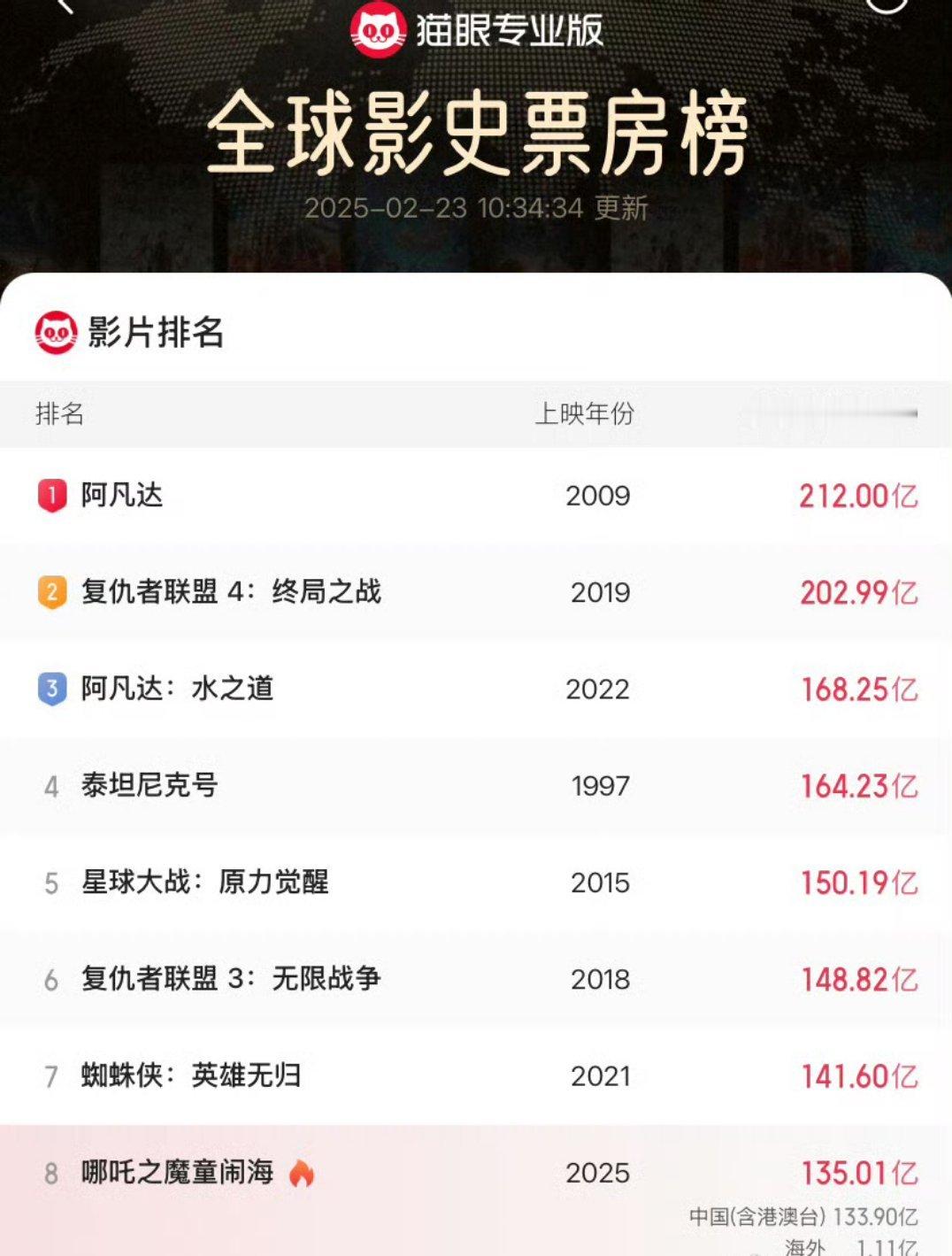Open the 蜘蛛侠：英雄无归 movie entry
This screenshot has height=1256, width=952.
pos(476,1075)
